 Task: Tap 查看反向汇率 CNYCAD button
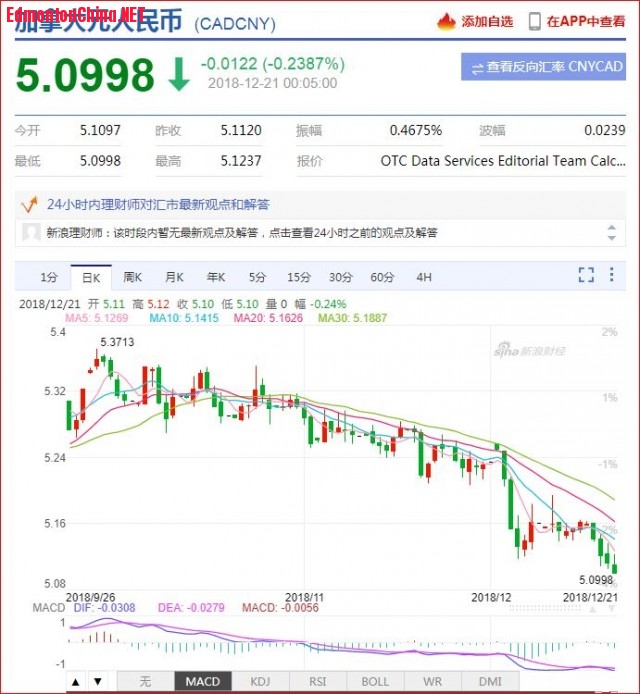(x=542, y=67)
